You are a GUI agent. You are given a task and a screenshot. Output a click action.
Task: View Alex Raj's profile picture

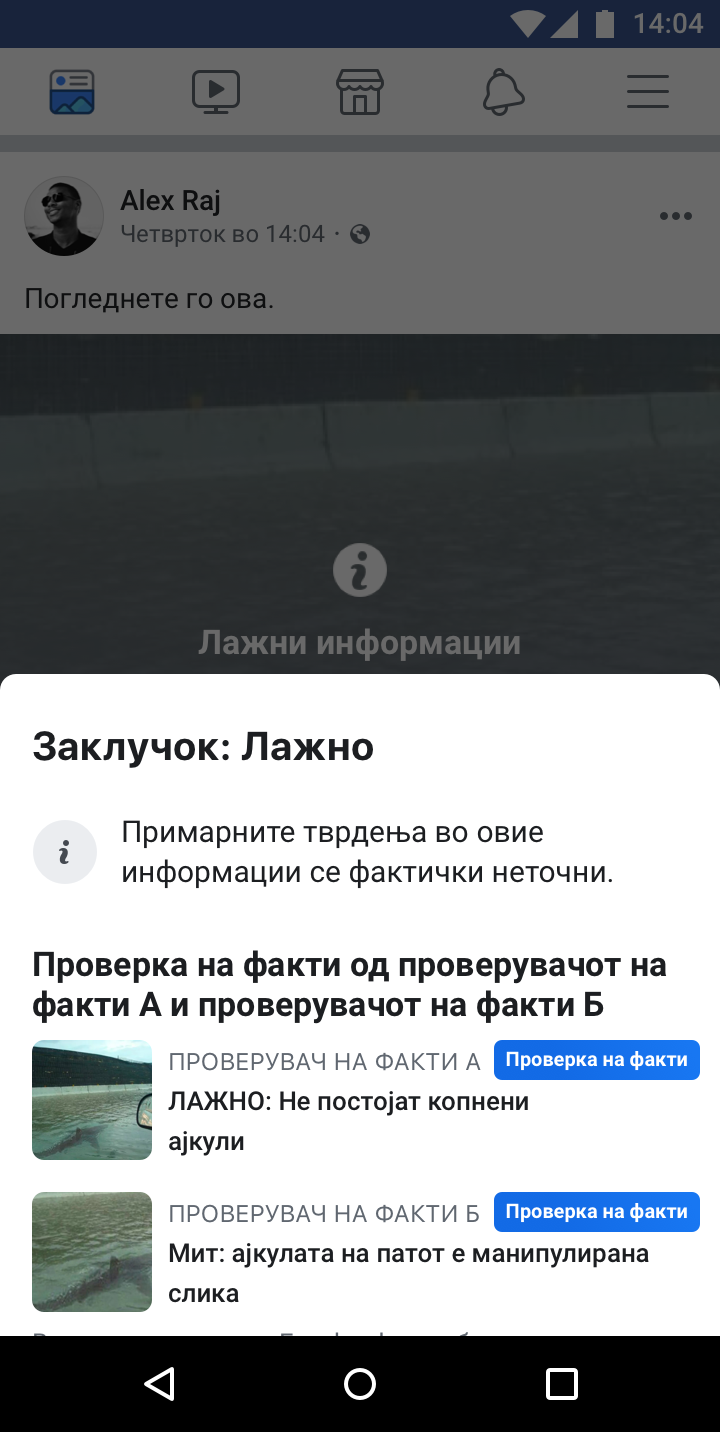tap(64, 216)
